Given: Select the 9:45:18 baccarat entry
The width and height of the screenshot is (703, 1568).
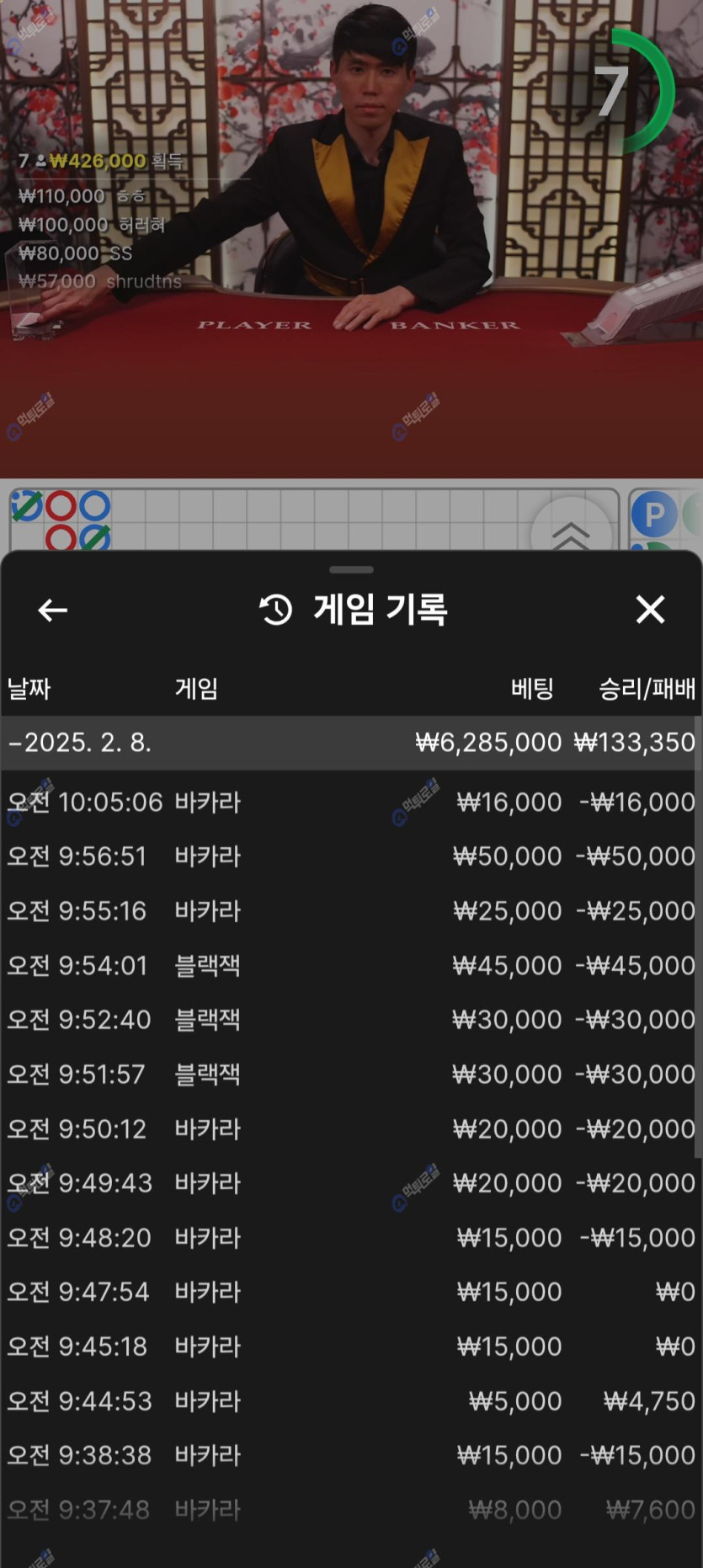Looking at the screenshot, I should click(x=350, y=1347).
